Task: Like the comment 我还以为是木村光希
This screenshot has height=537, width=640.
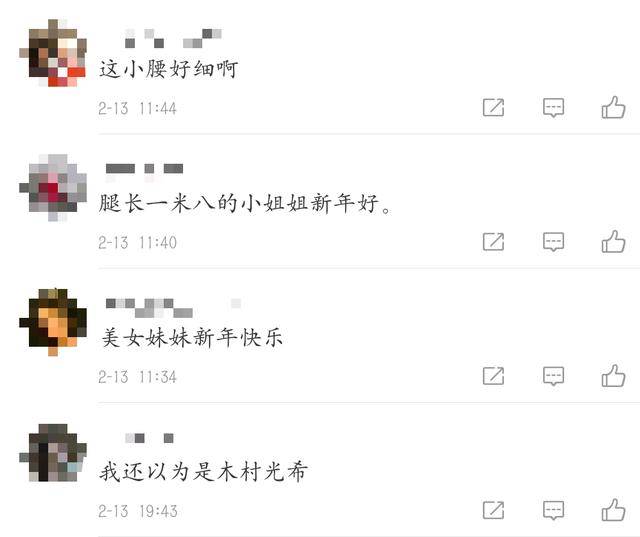Action: pyautogui.click(x=613, y=510)
